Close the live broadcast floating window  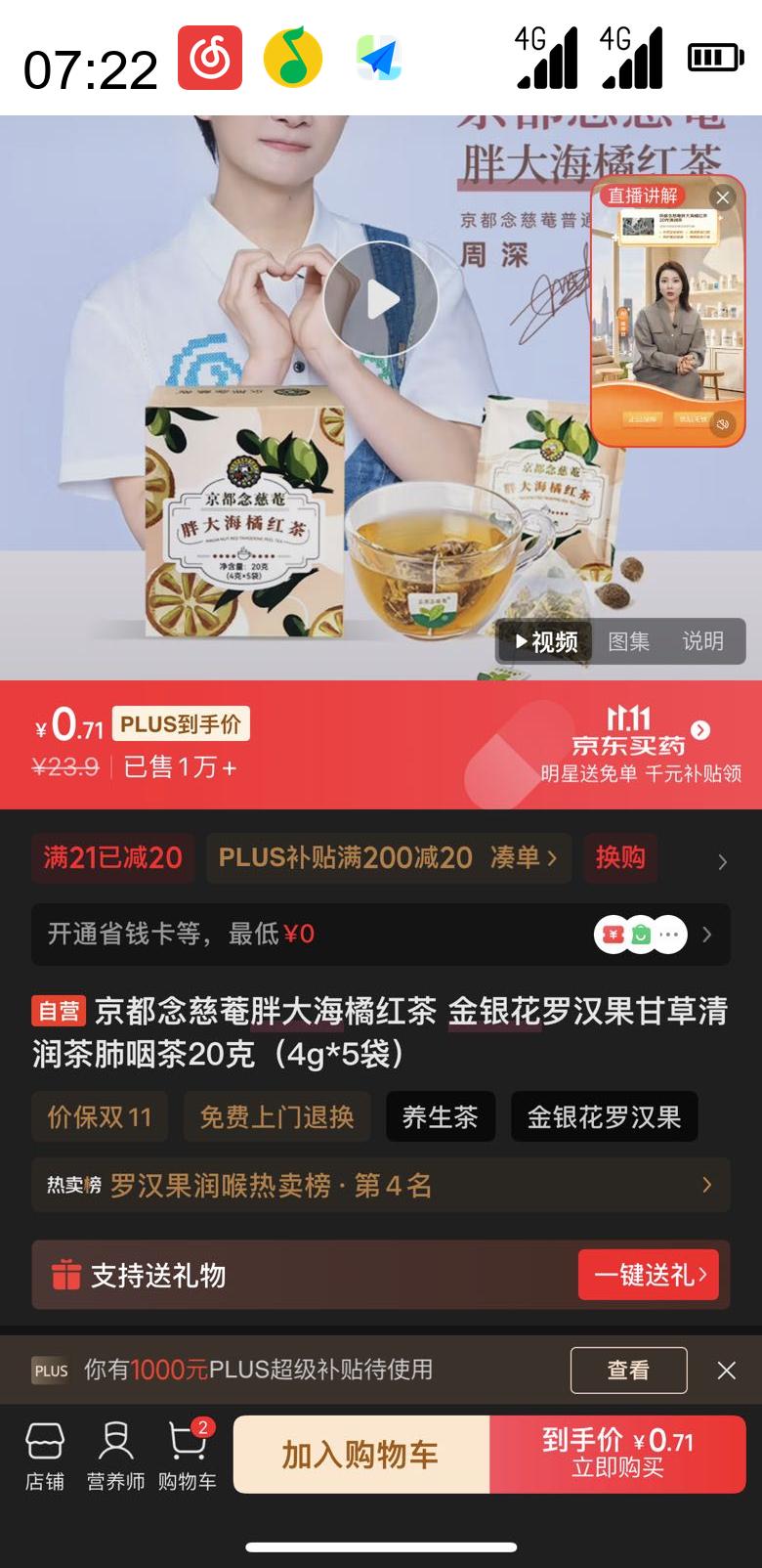coord(722,196)
